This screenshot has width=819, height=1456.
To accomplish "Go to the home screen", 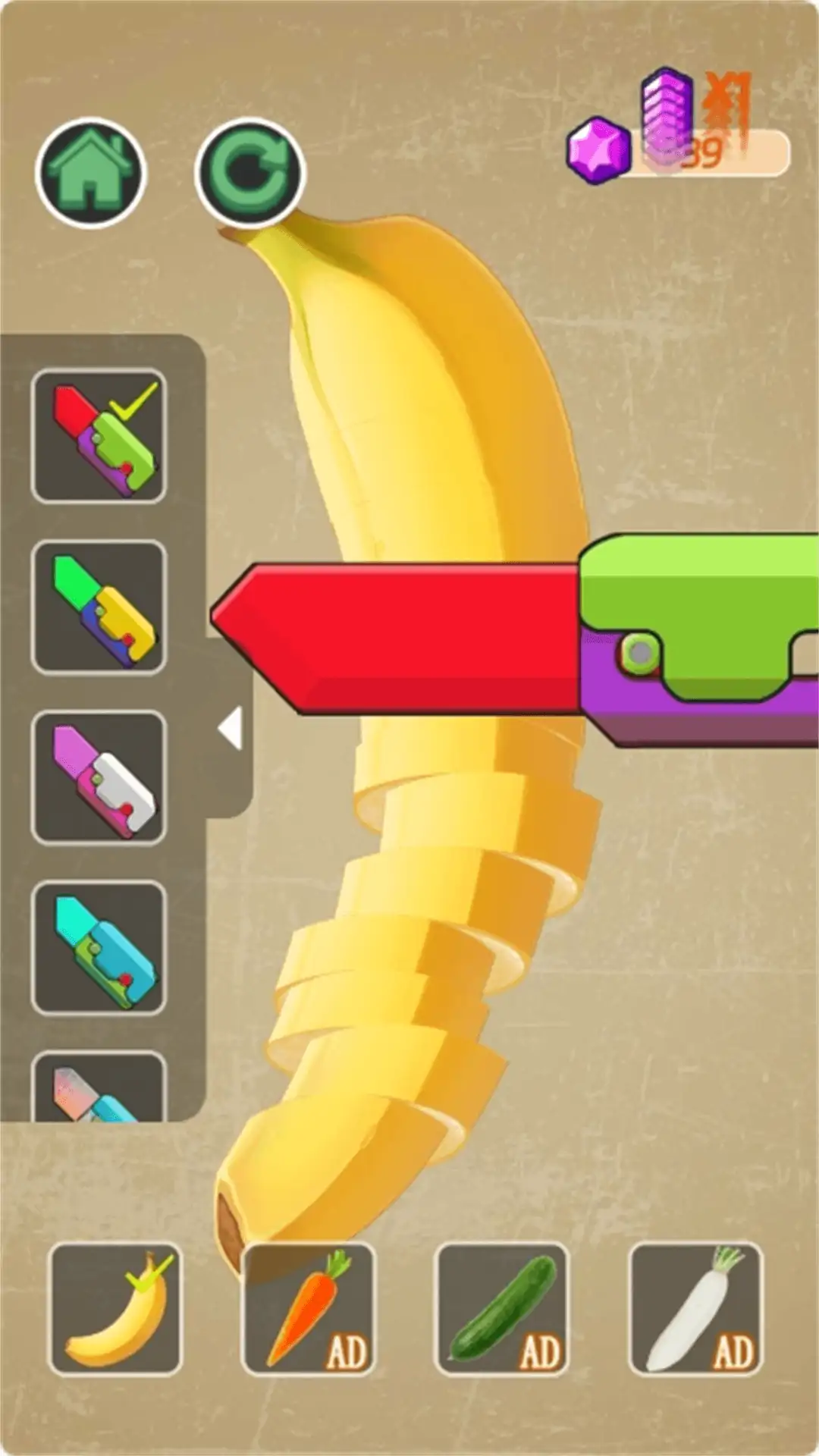I will click(91, 173).
